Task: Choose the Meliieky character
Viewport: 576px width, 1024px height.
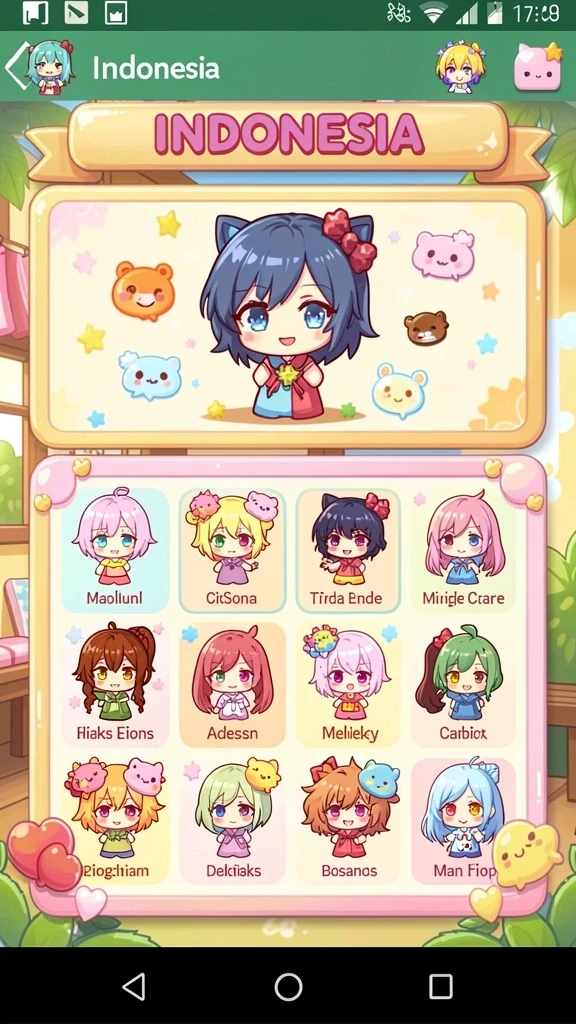Action: coord(348,684)
